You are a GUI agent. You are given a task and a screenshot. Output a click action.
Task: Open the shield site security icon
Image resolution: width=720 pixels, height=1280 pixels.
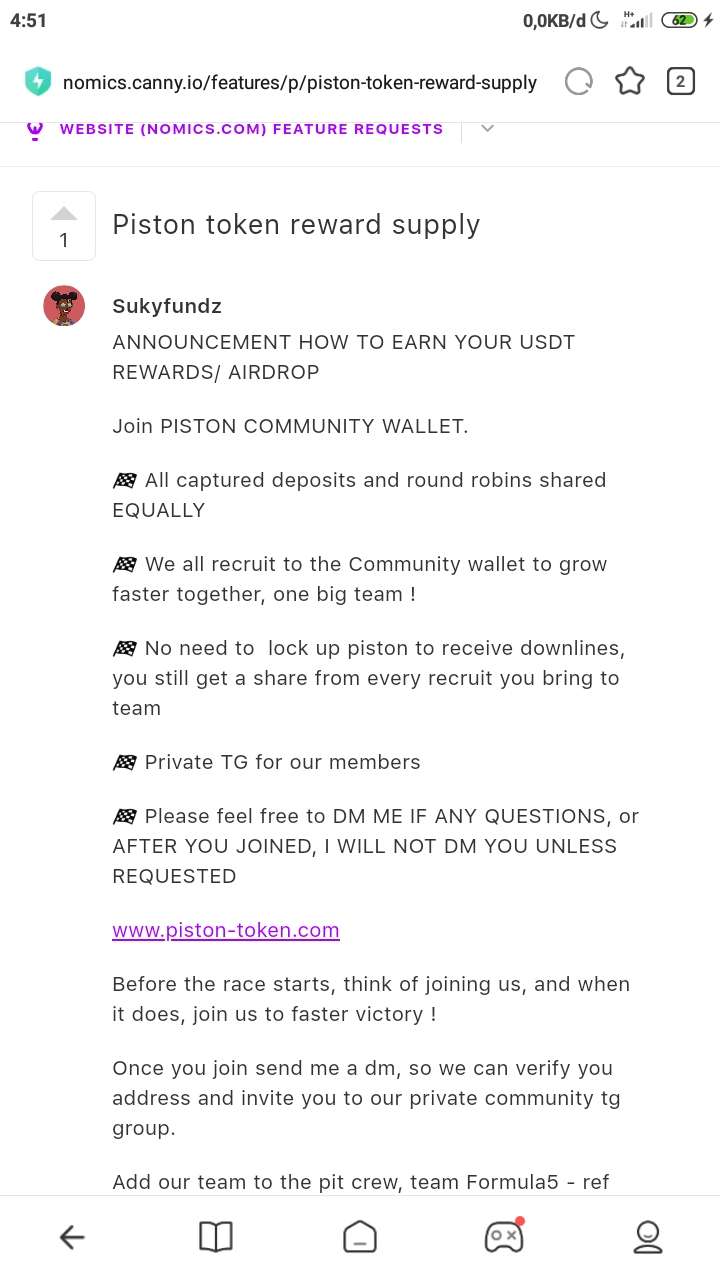click(38, 82)
